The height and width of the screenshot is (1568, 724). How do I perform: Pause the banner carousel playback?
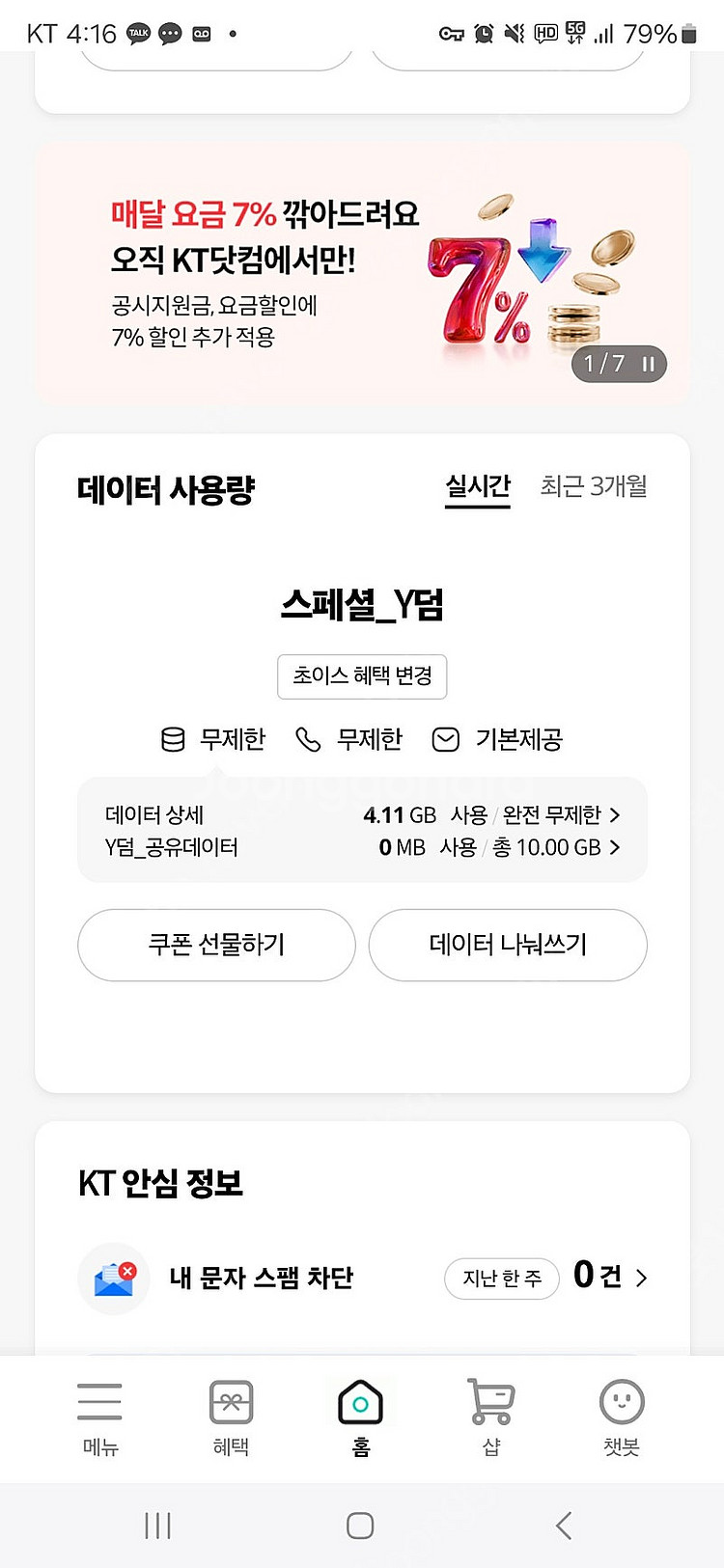pyautogui.click(x=651, y=364)
